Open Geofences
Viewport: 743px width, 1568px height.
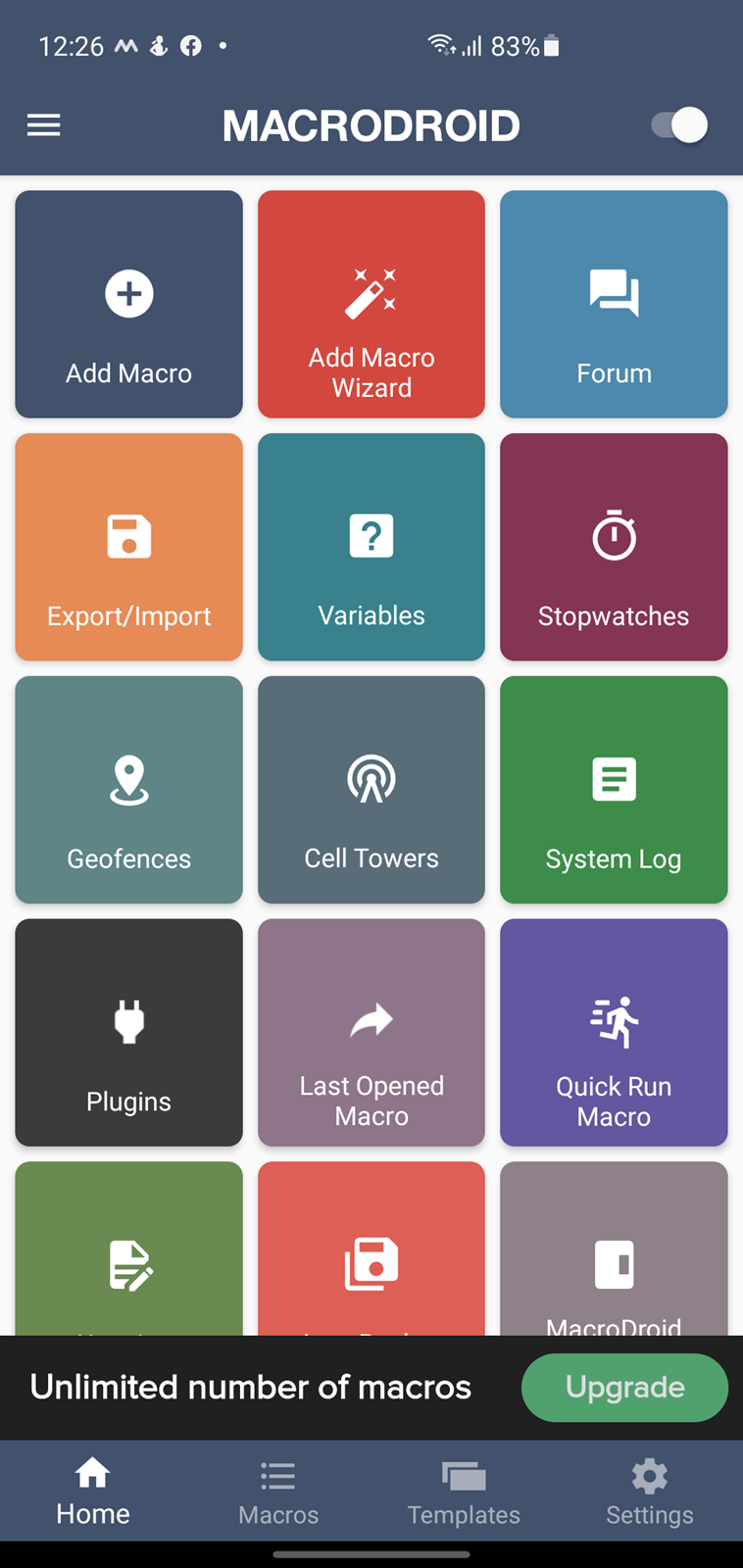tap(128, 790)
